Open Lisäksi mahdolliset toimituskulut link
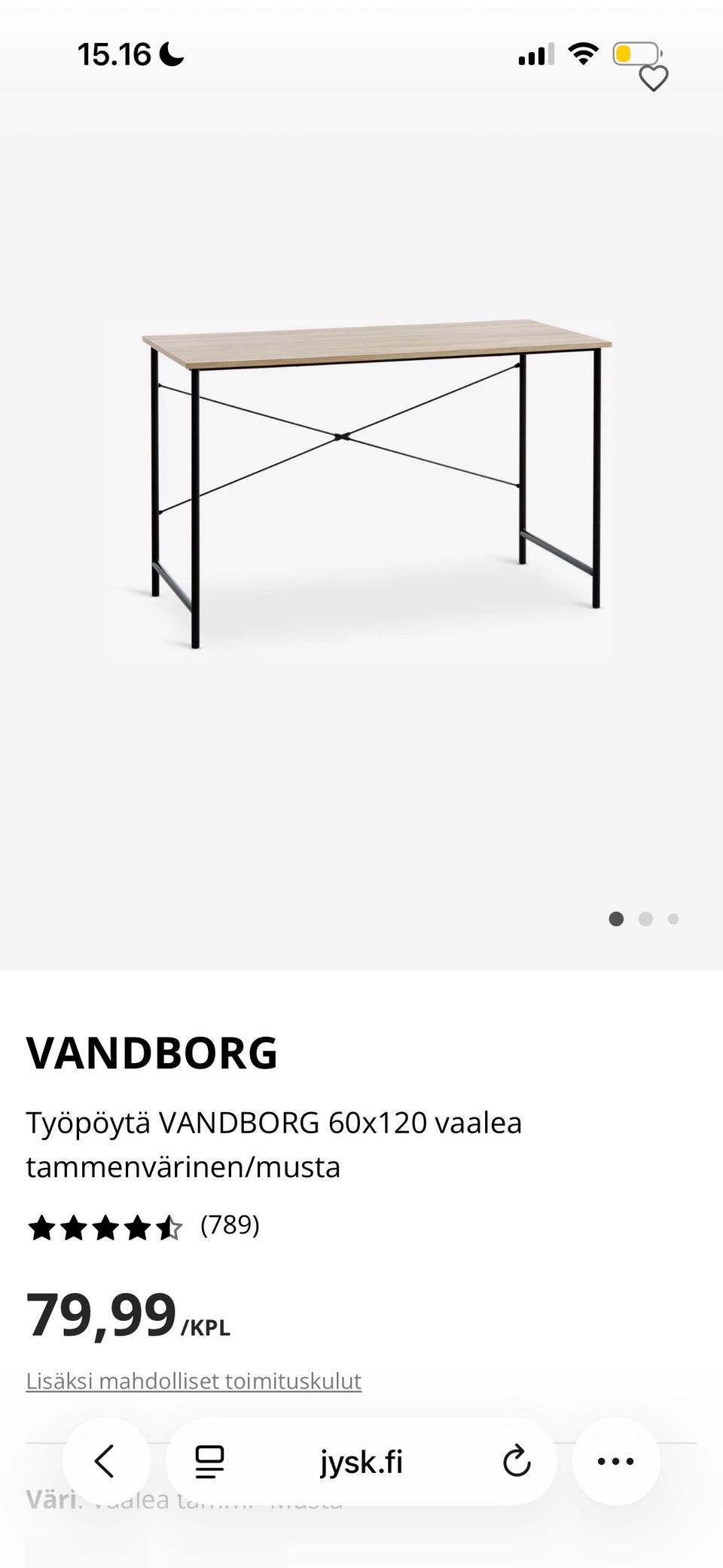Image resolution: width=723 pixels, height=1568 pixels. (194, 1381)
